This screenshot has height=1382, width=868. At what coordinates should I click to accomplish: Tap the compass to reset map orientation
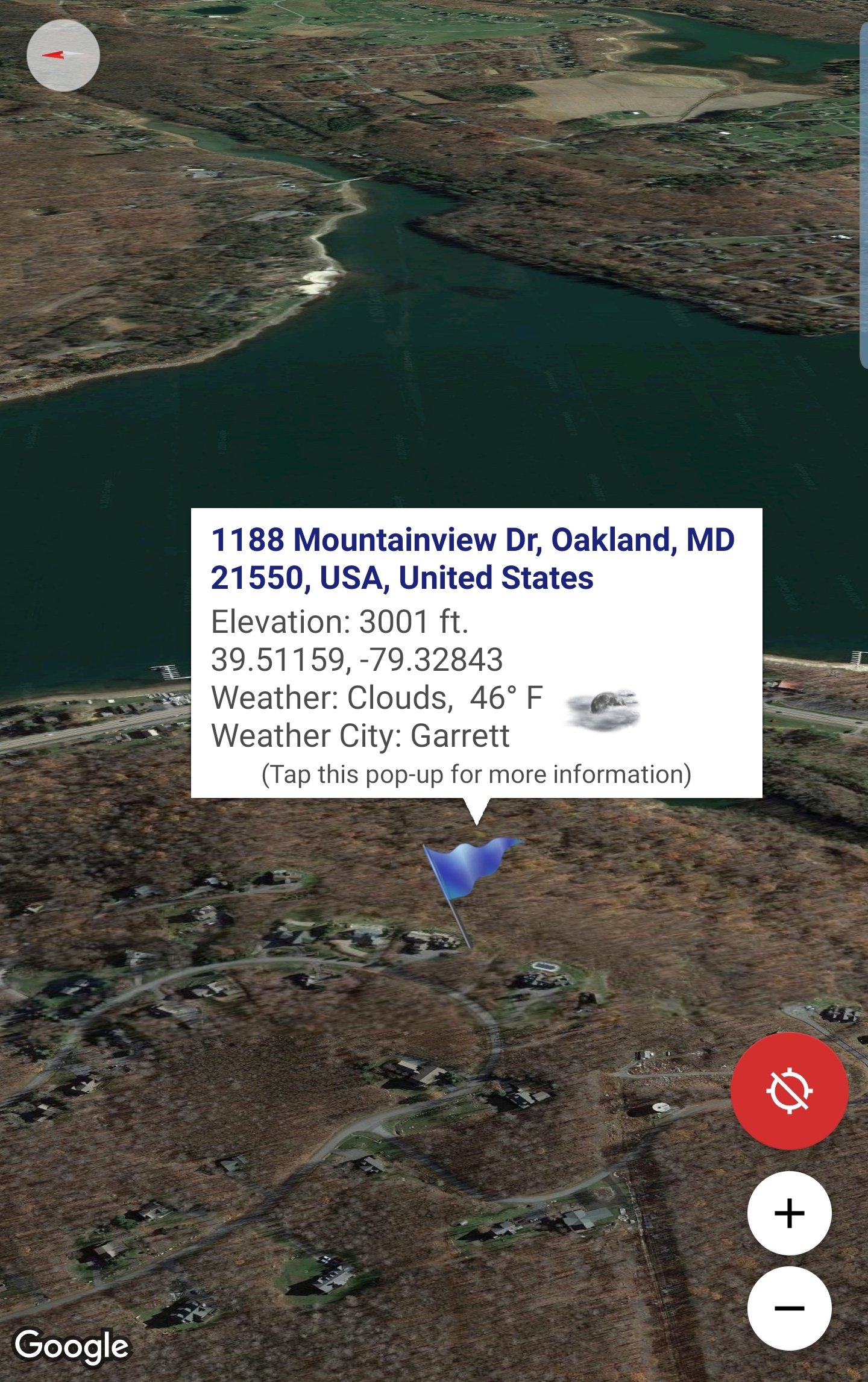tap(63, 55)
